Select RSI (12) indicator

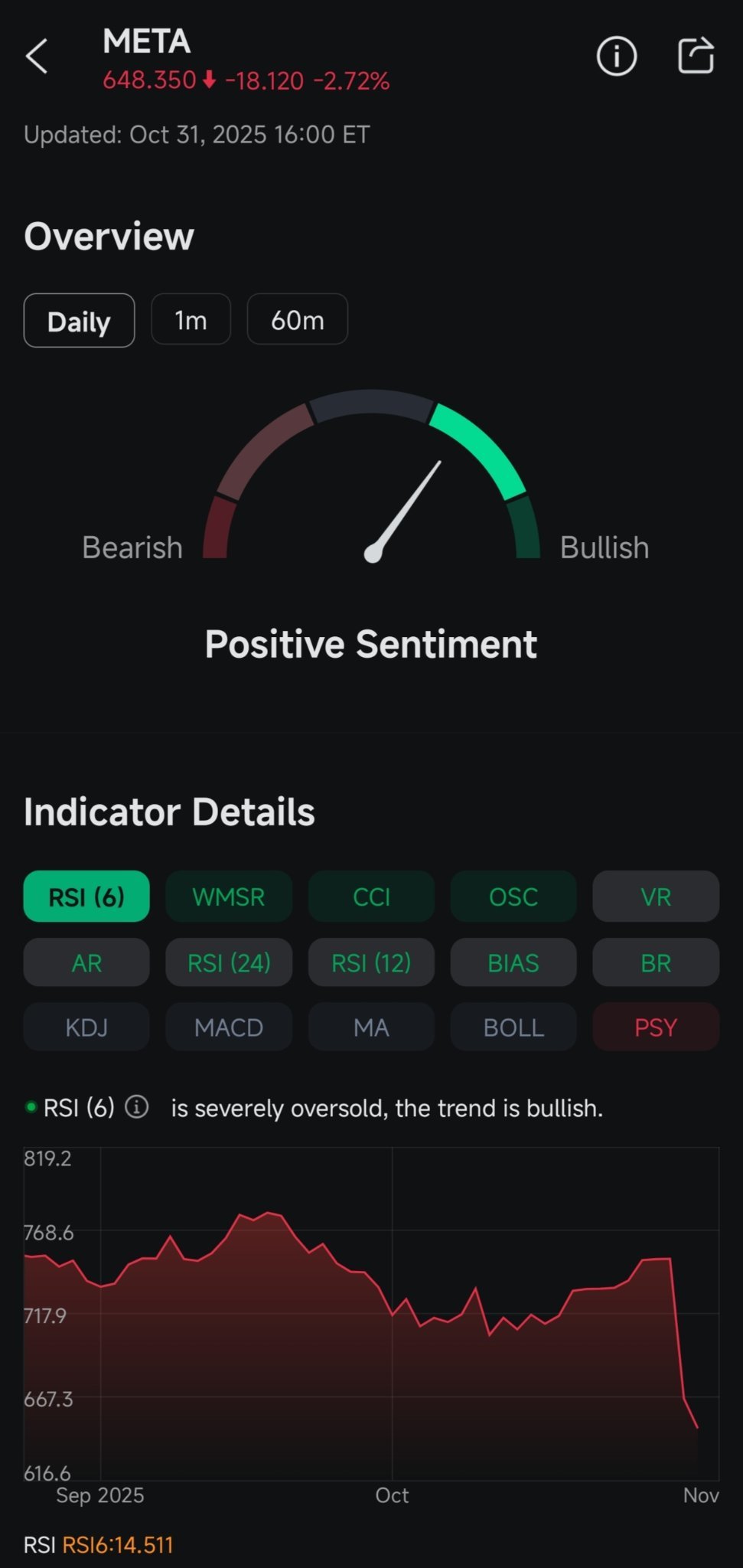(x=371, y=962)
